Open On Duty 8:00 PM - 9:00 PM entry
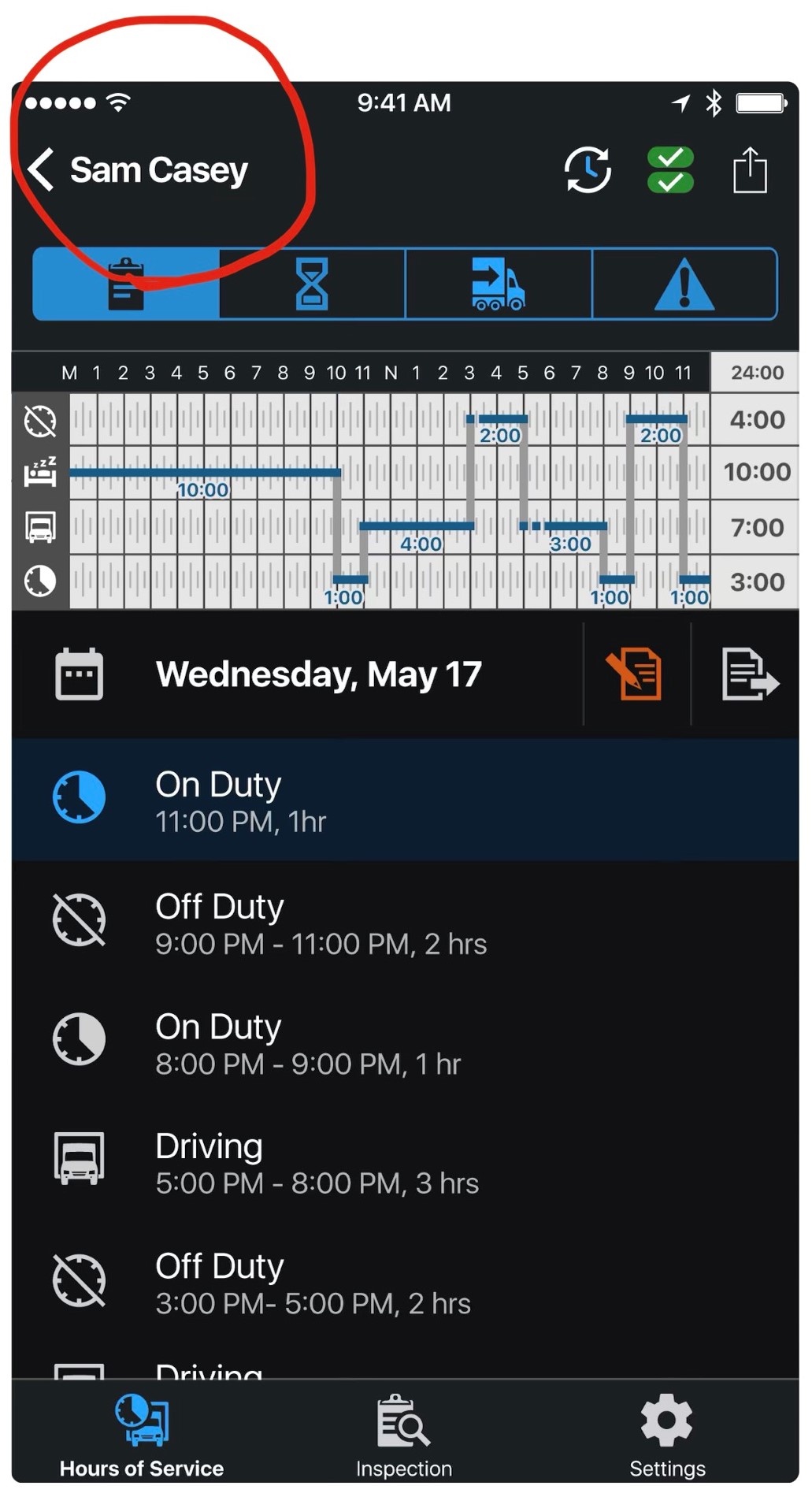 coord(405,1042)
